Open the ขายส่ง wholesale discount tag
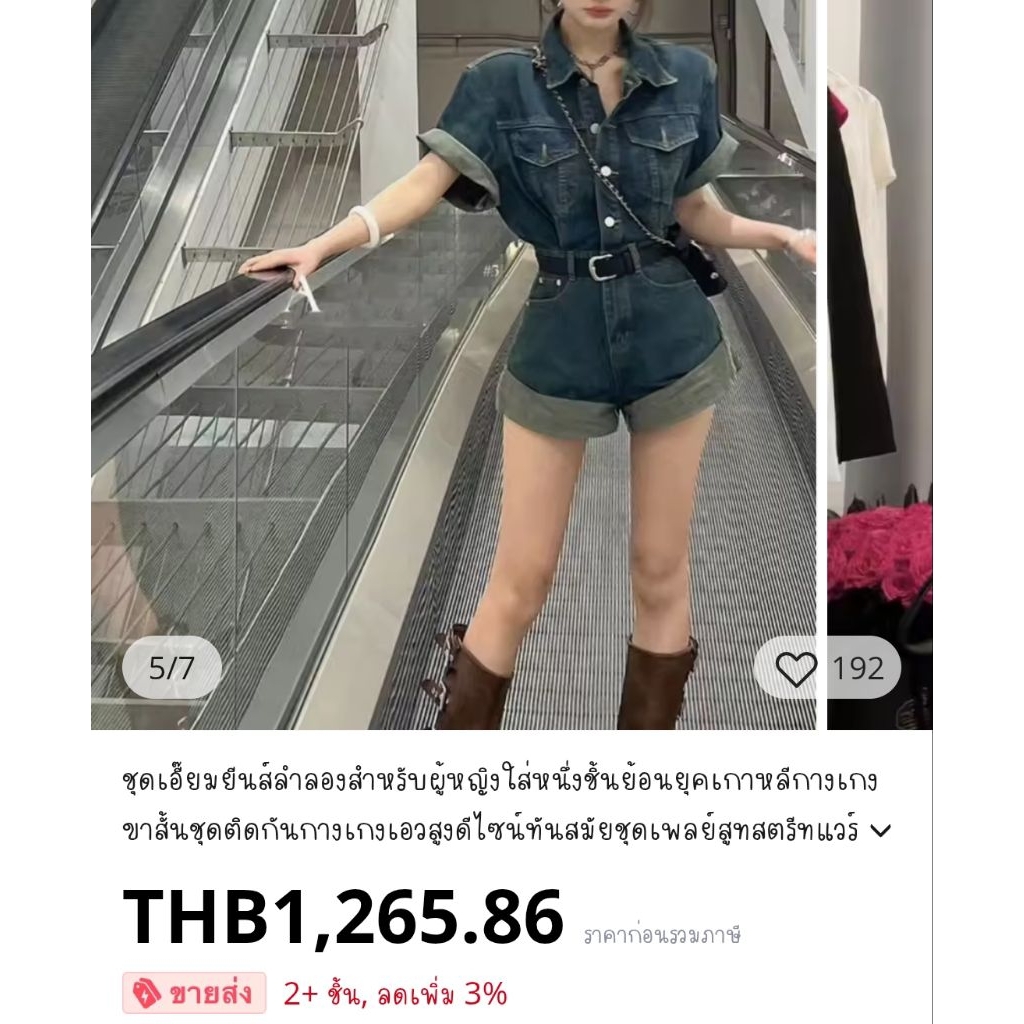 pos(194,993)
